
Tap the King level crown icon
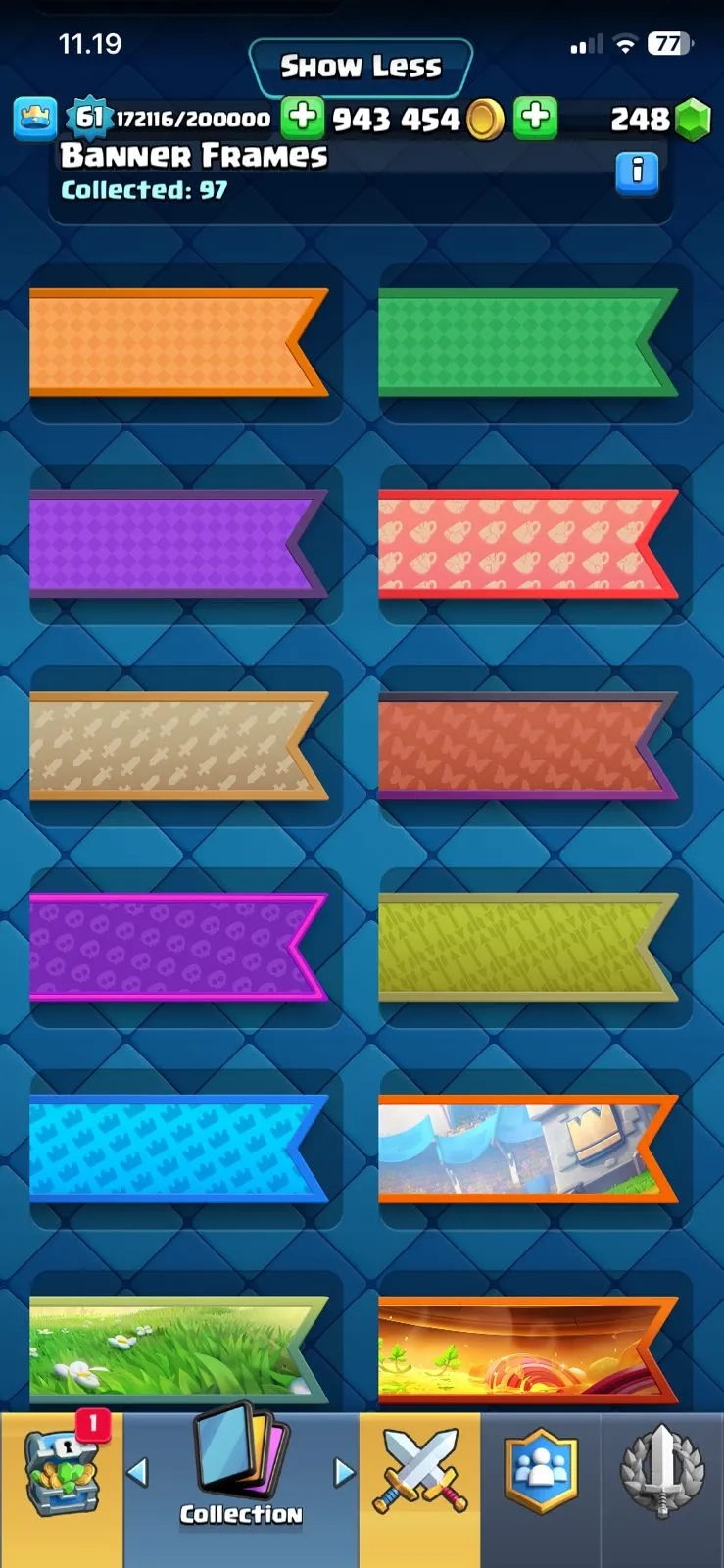35,119
